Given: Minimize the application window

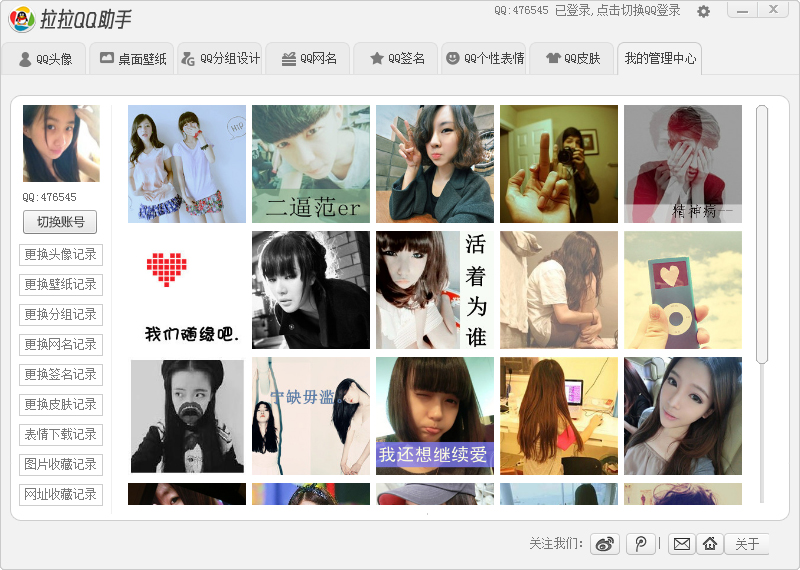Looking at the screenshot, I should 741,10.
